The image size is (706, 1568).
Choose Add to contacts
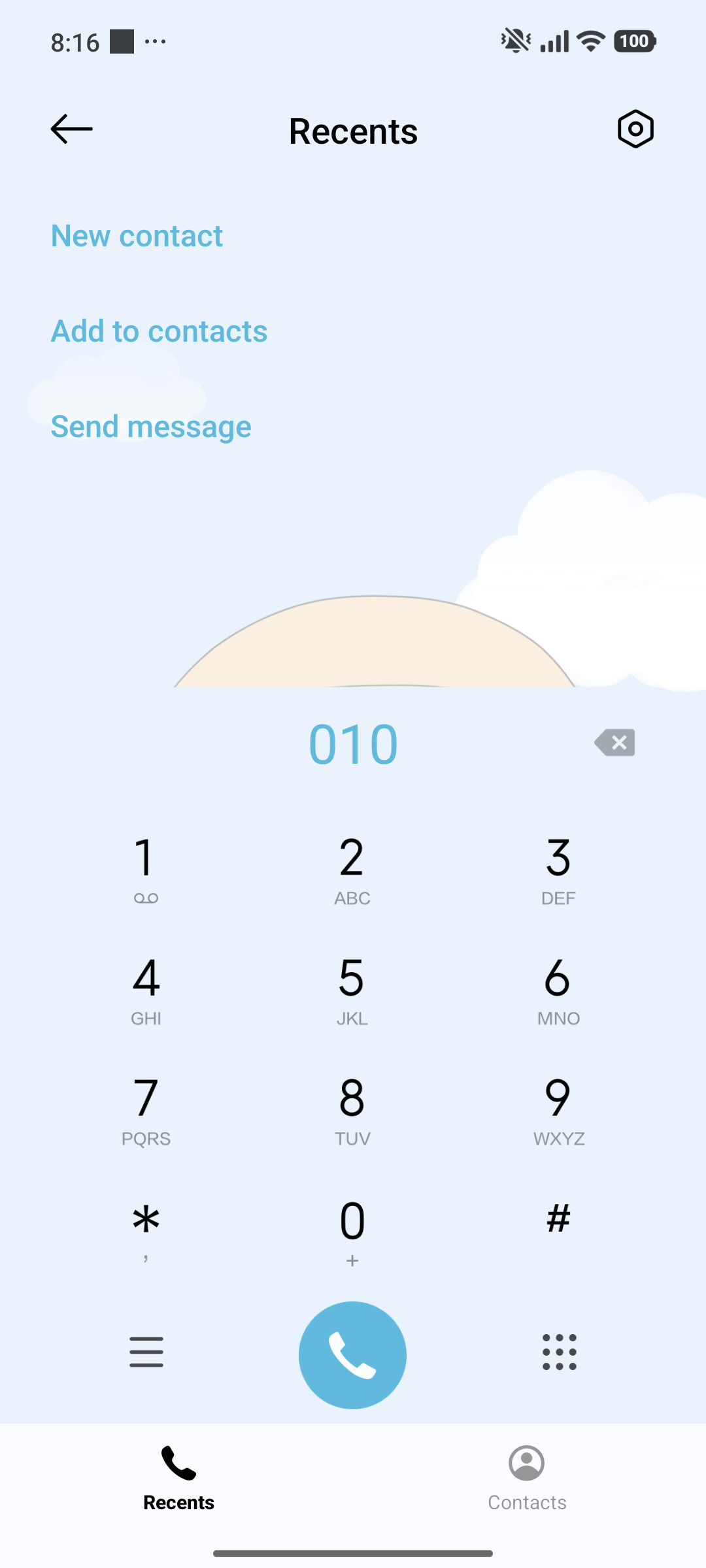[159, 331]
